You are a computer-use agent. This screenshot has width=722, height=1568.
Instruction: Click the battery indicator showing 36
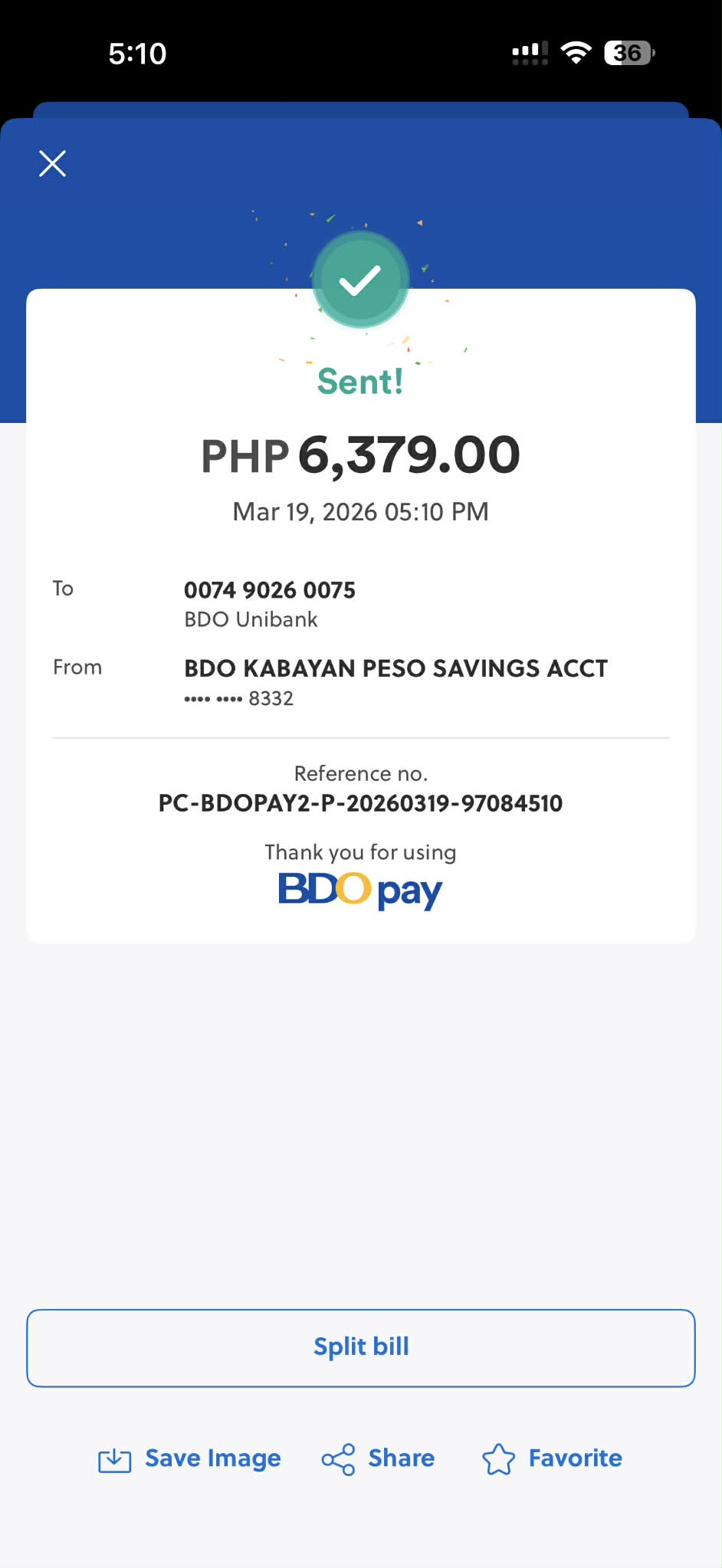(x=627, y=52)
